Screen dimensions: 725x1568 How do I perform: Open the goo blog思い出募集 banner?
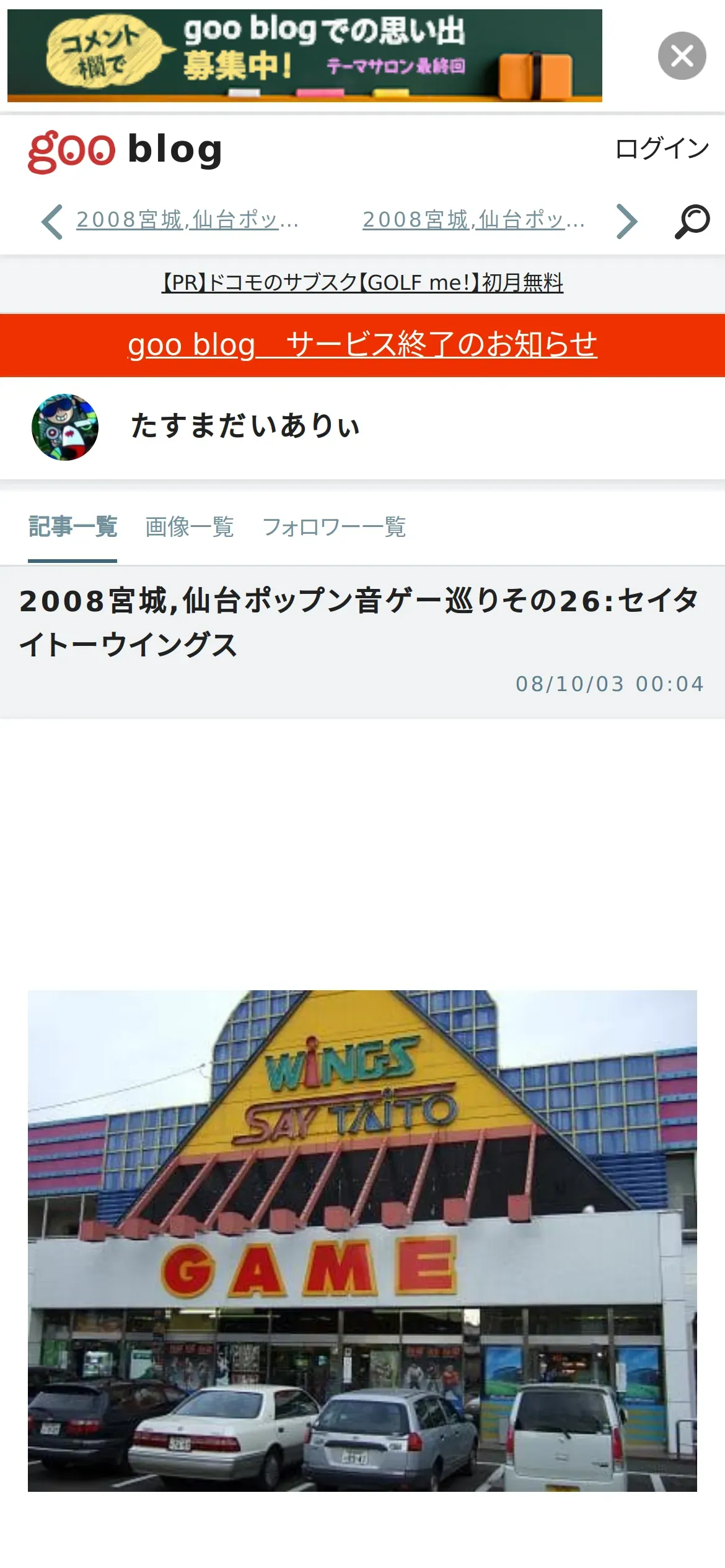(304, 56)
